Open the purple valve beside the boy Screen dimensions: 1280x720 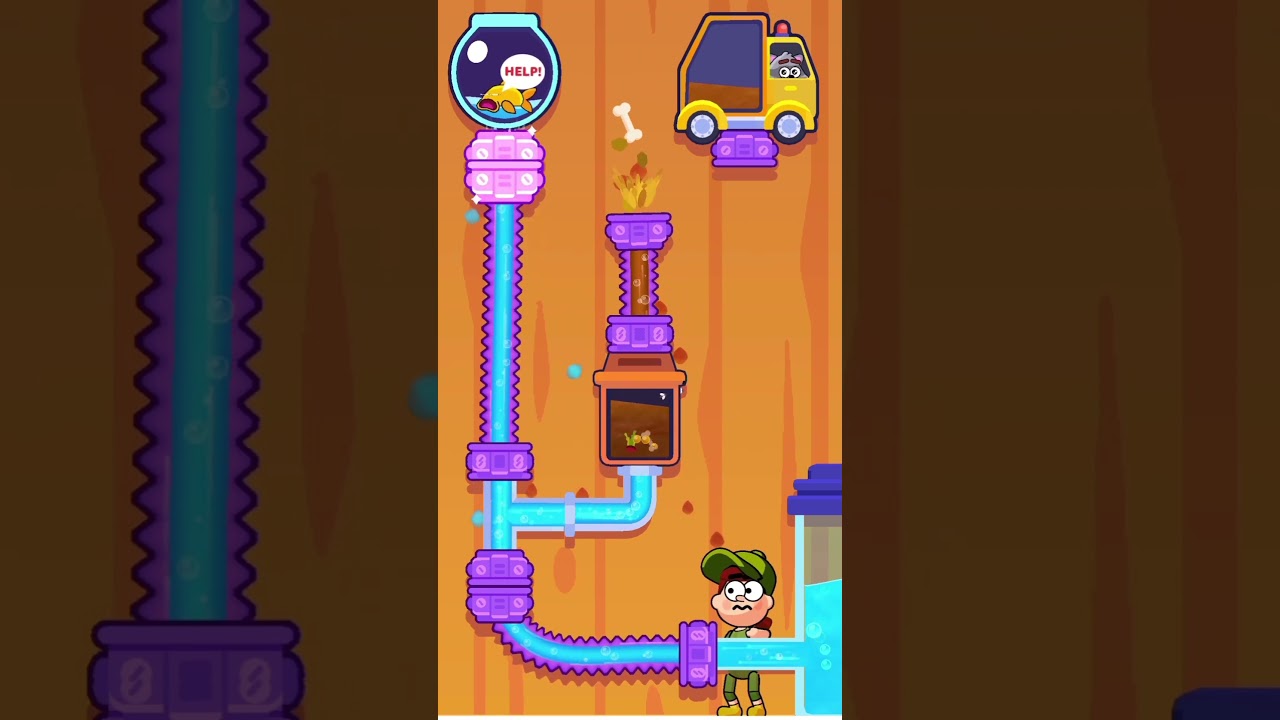tap(698, 654)
